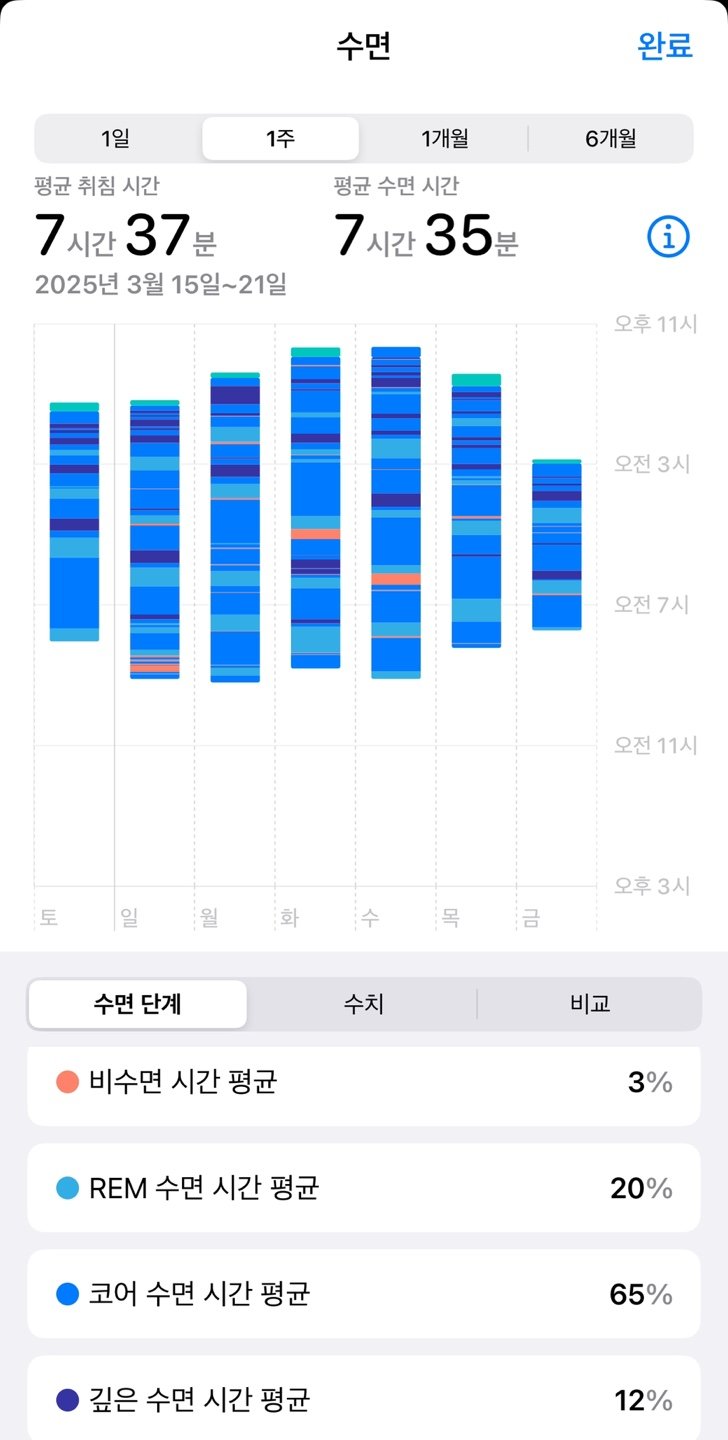Select the 수면 단계 segment

click(x=138, y=1003)
